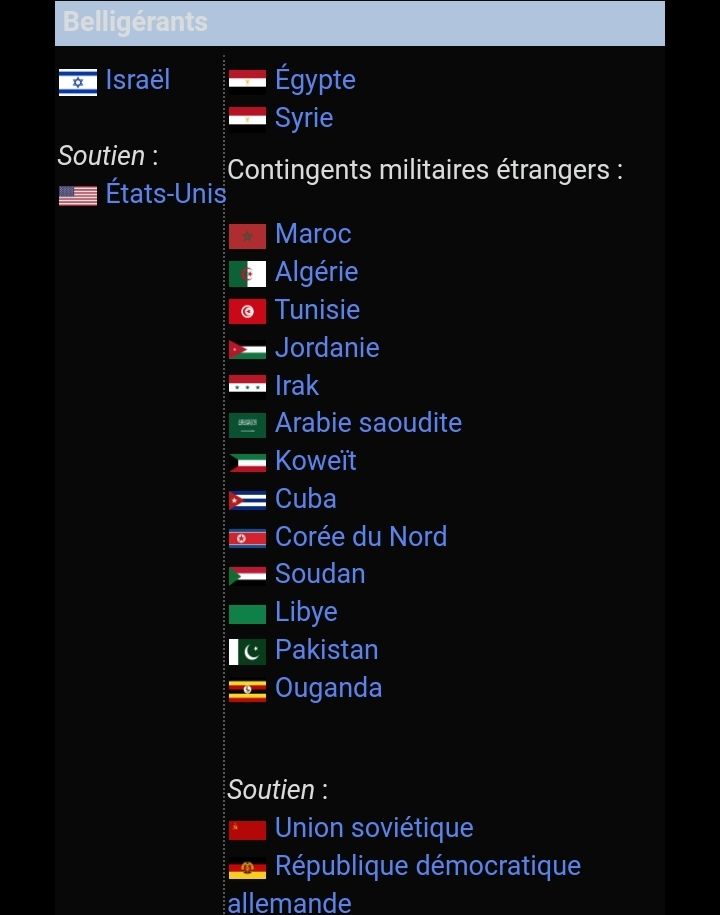Open the Israël link

pyautogui.click(x=137, y=80)
